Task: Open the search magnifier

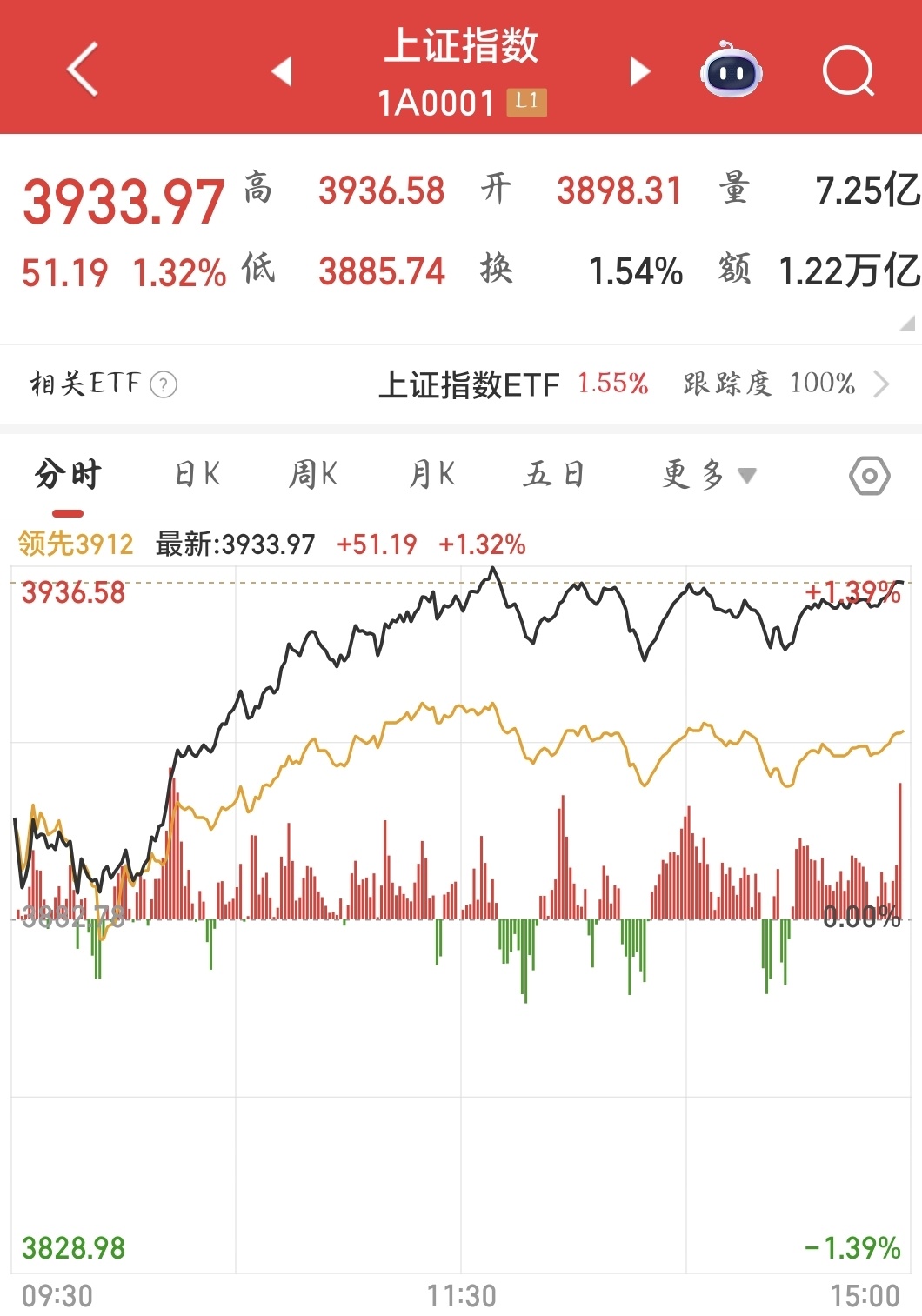Action: coord(848,71)
